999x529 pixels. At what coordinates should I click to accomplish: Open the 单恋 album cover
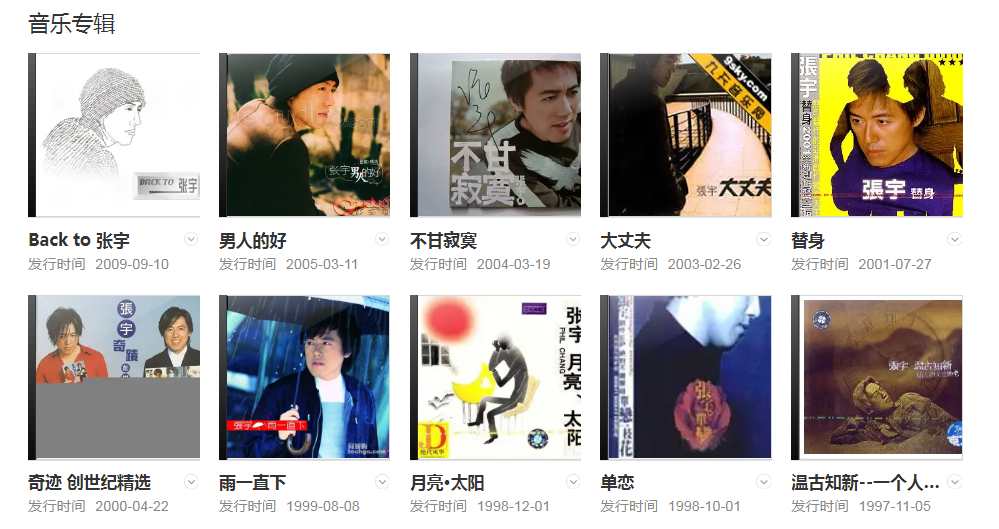click(686, 377)
